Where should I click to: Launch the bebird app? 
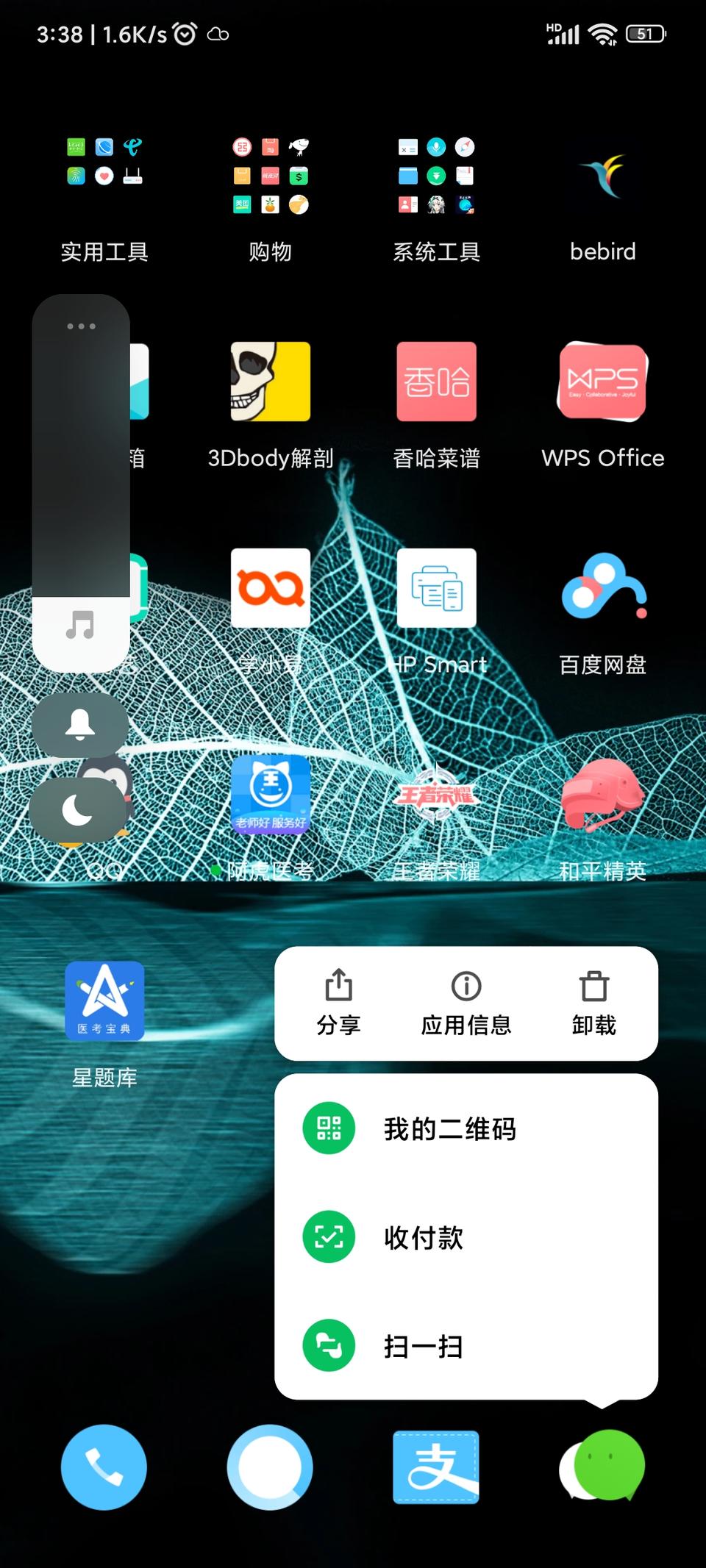tap(602, 176)
